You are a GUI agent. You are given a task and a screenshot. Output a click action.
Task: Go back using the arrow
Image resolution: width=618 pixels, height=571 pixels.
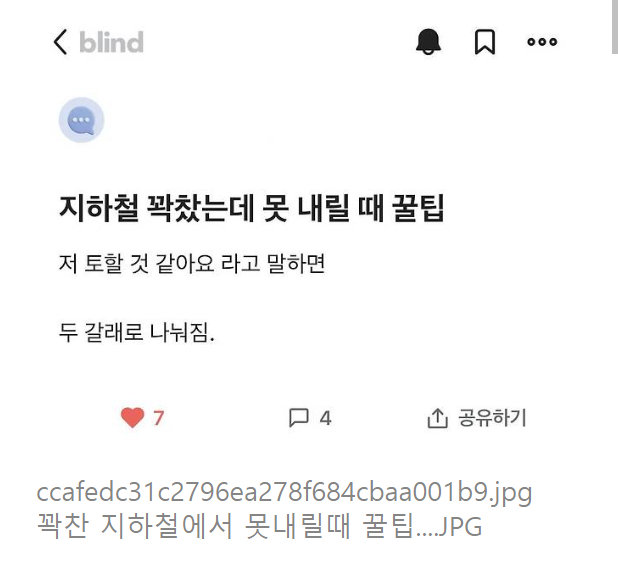[x=60, y=42]
